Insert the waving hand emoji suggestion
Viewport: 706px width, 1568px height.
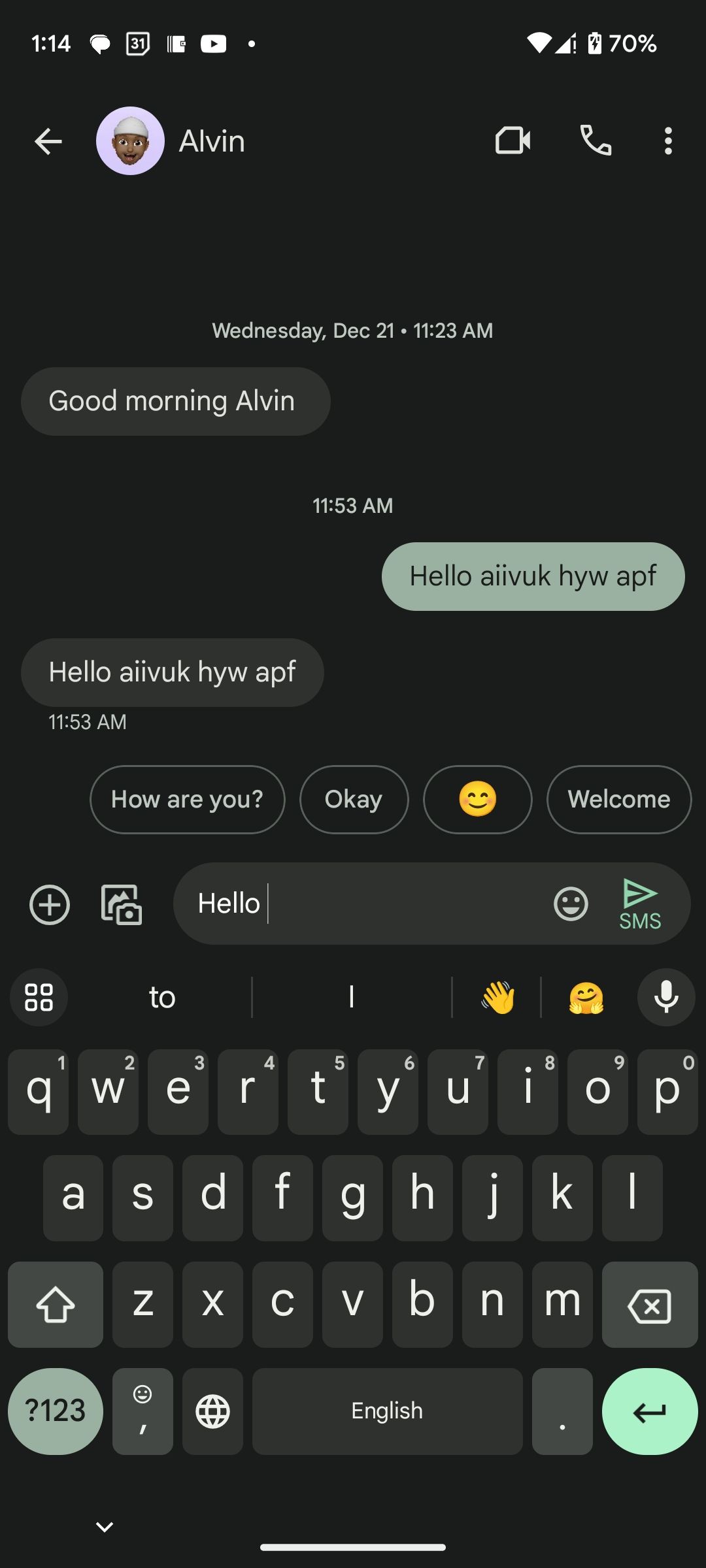click(x=497, y=998)
